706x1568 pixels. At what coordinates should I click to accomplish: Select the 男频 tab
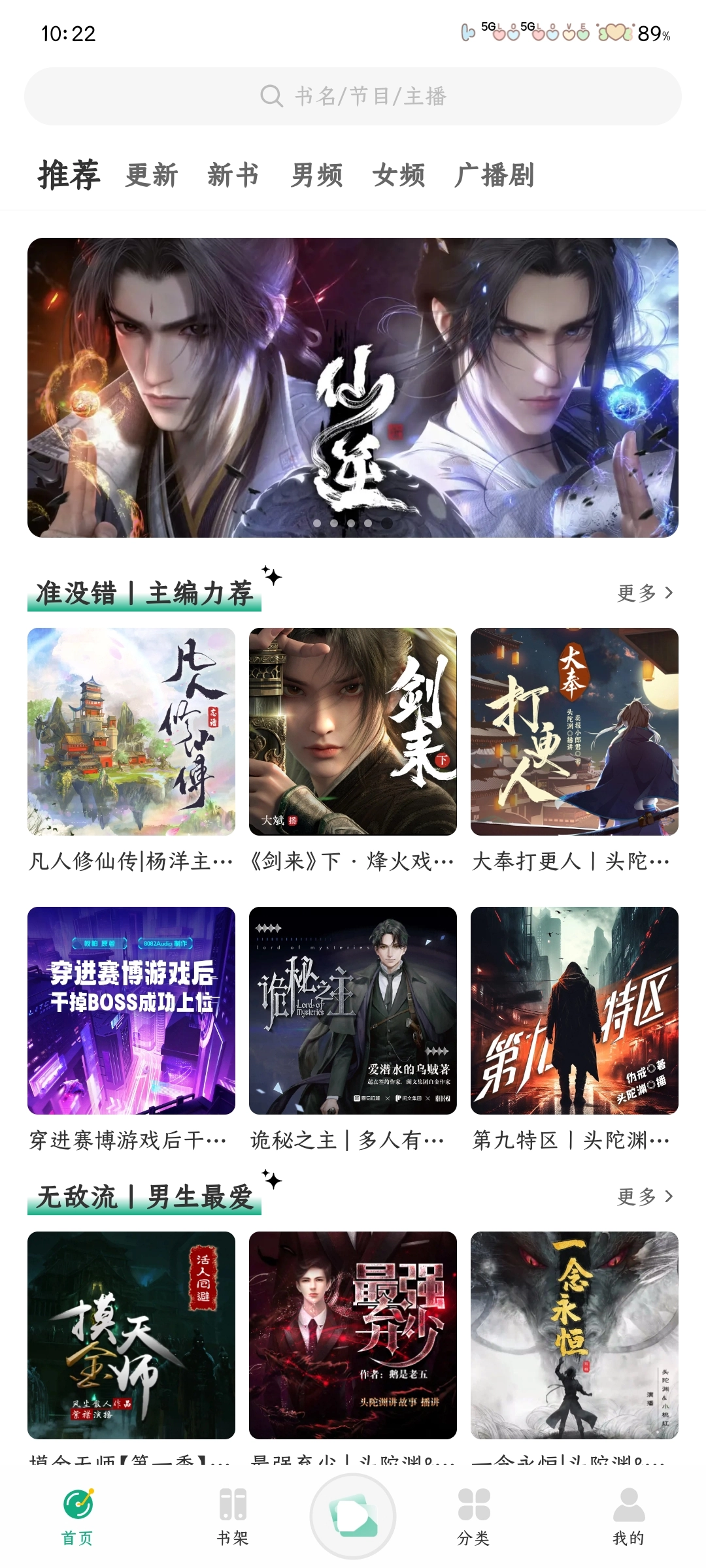point(316,175)
